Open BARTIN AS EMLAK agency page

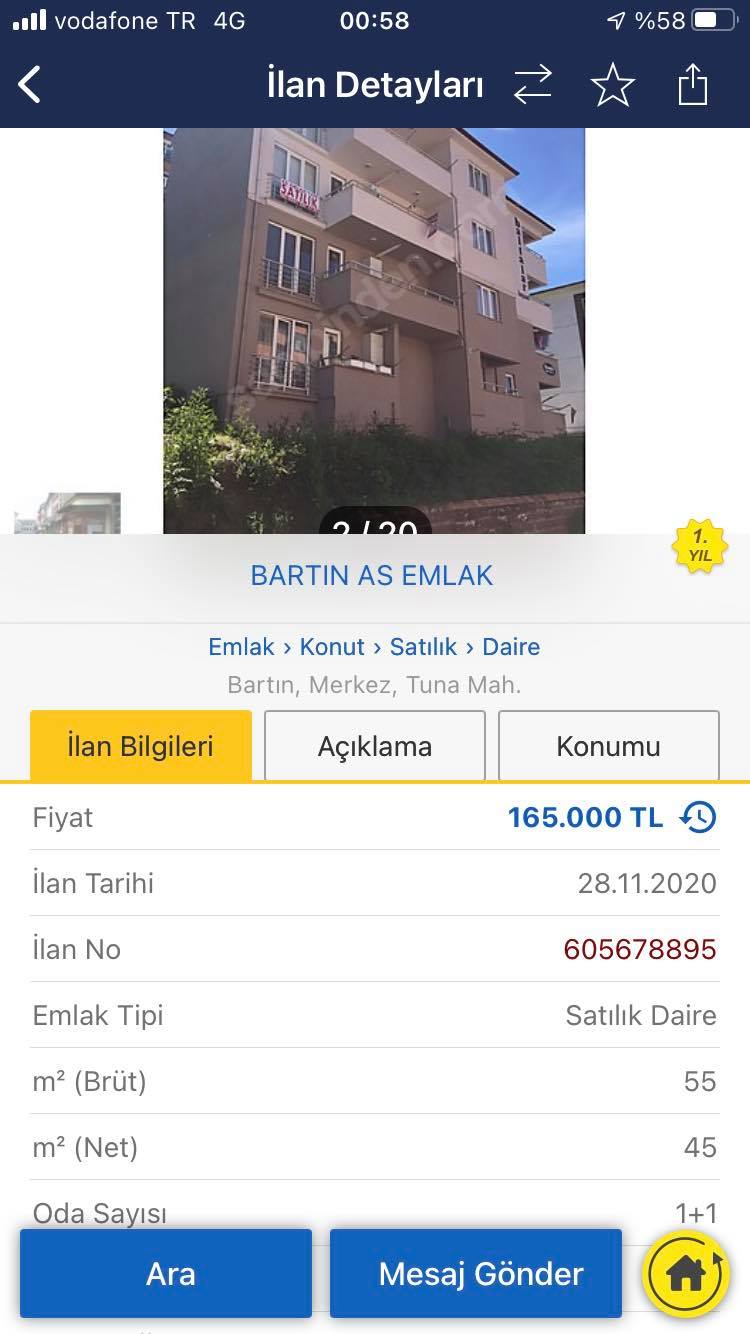tap(372, 576)
